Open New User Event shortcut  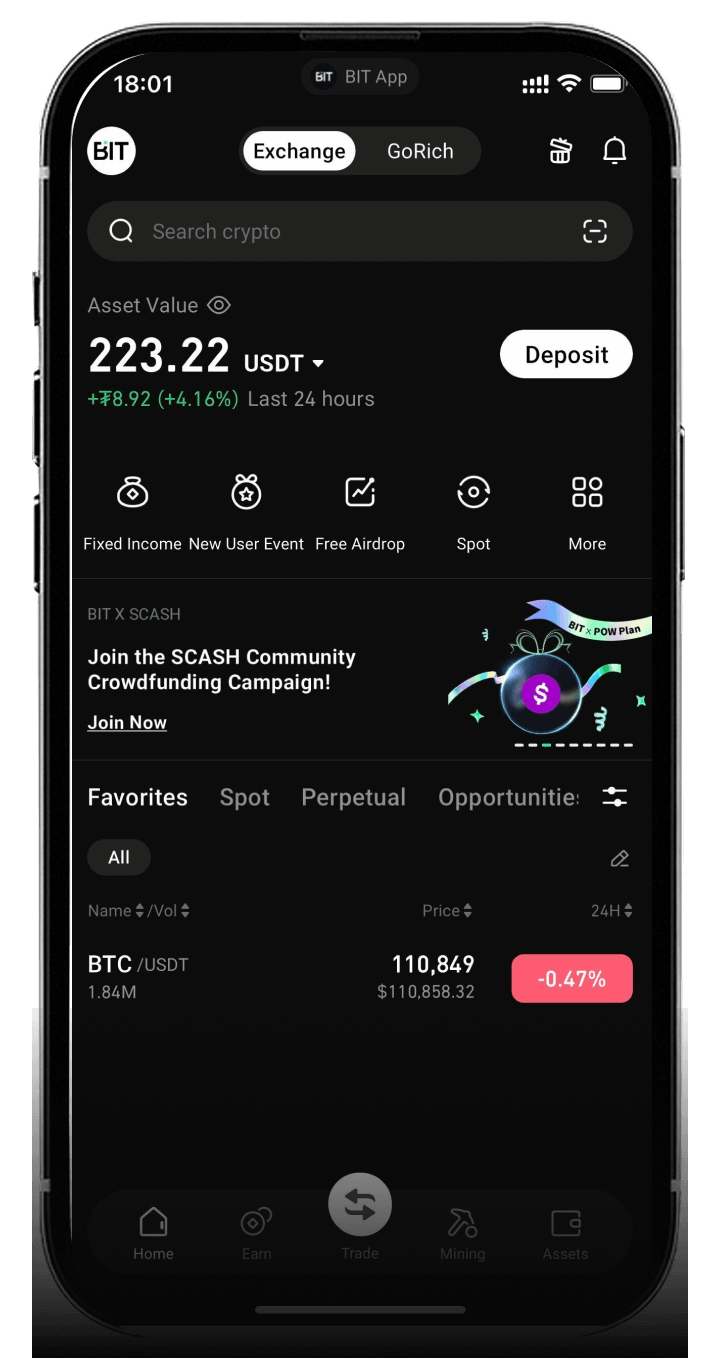click(246, 510)
